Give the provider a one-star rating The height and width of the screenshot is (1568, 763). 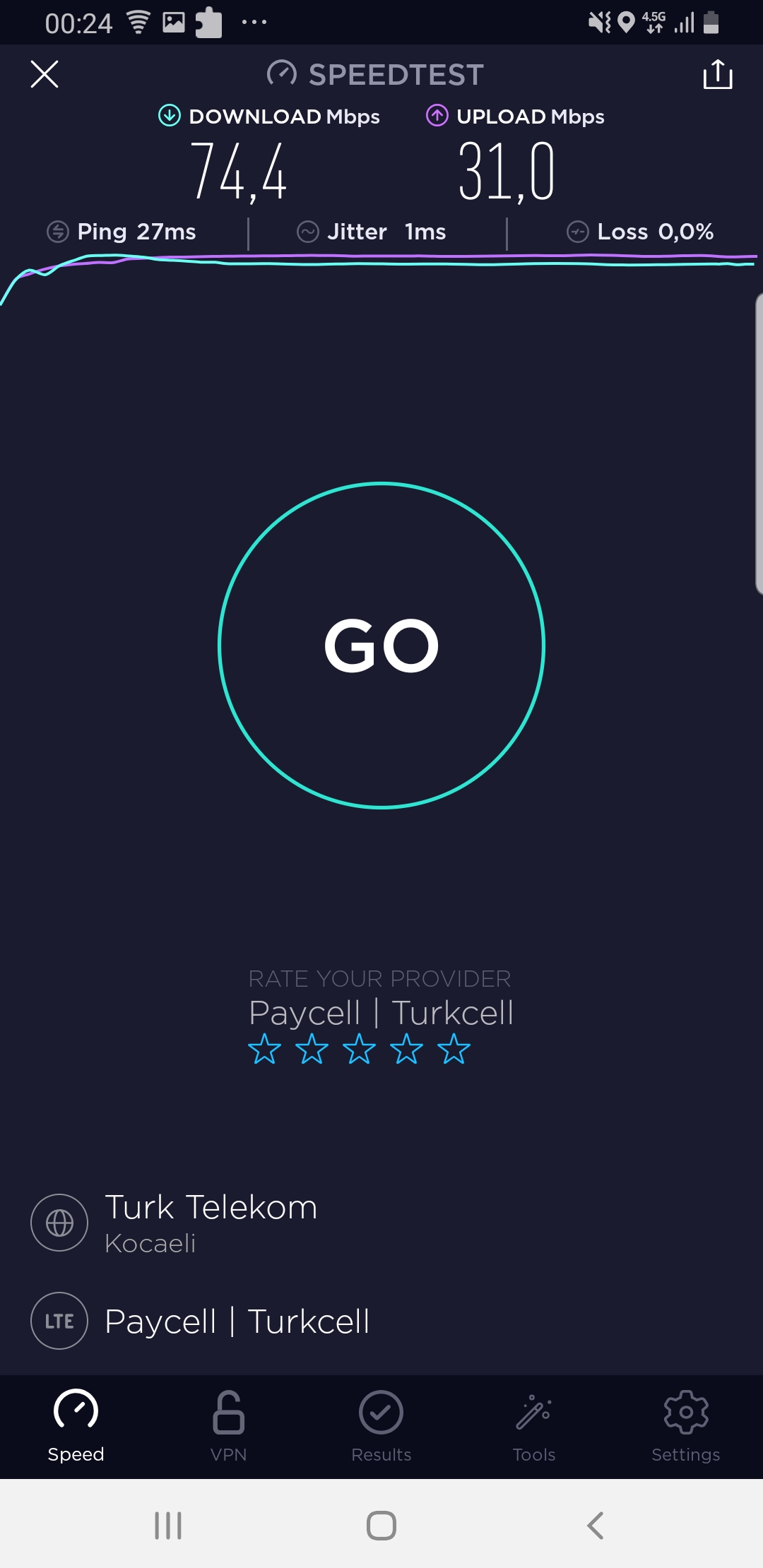[265, 1049]
